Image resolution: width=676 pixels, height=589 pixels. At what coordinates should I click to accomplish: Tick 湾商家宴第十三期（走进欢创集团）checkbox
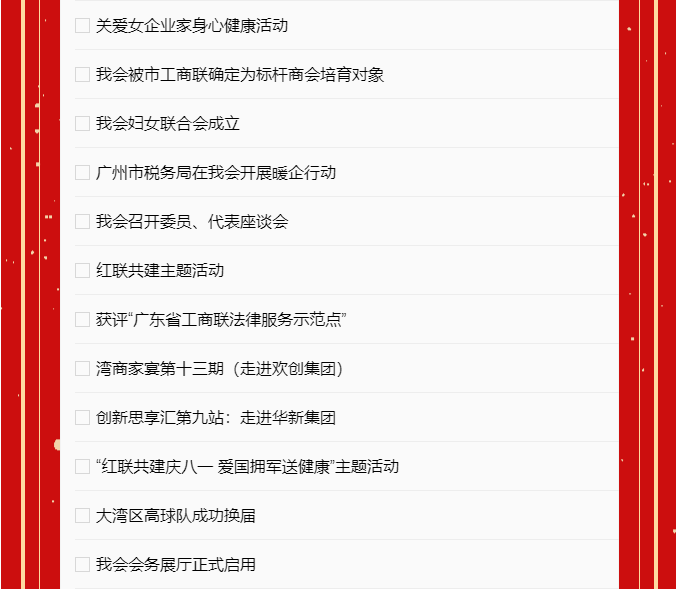coord(83,369)
